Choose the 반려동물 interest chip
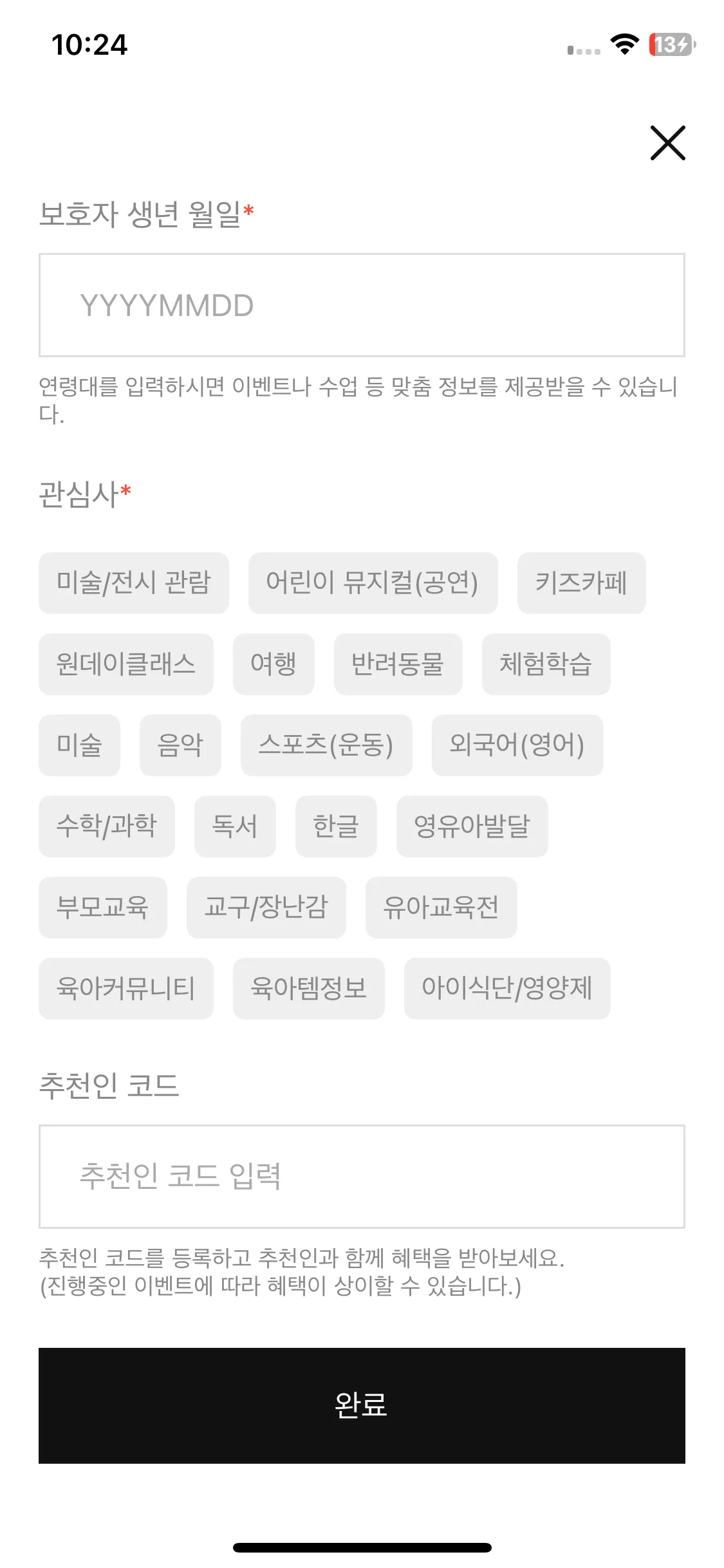Screen dimensions: 724x1568 (x=398, y=664)
